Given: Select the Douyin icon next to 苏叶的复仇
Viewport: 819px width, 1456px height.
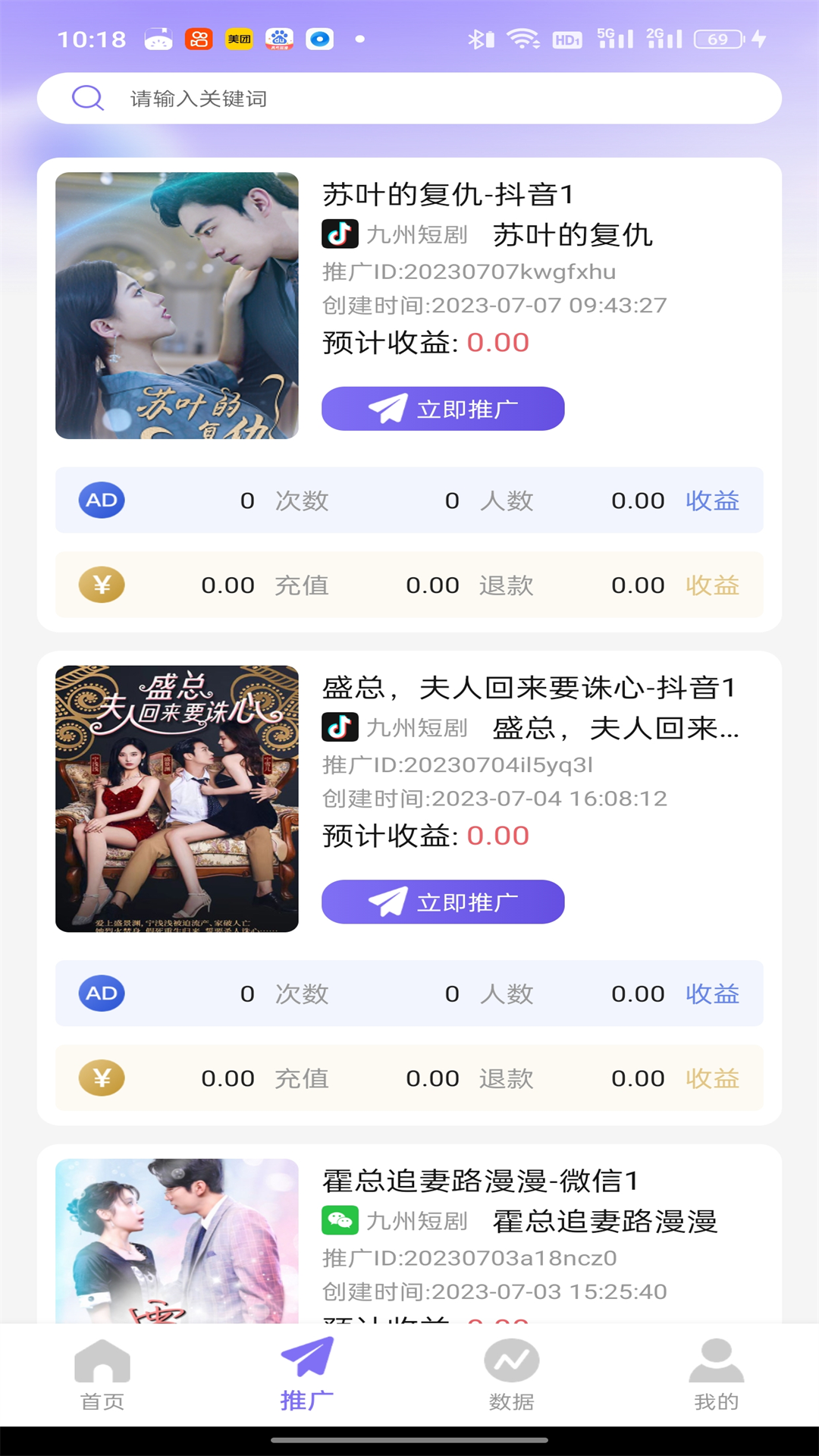Looking at the screenshot, I should pos(340,235).
